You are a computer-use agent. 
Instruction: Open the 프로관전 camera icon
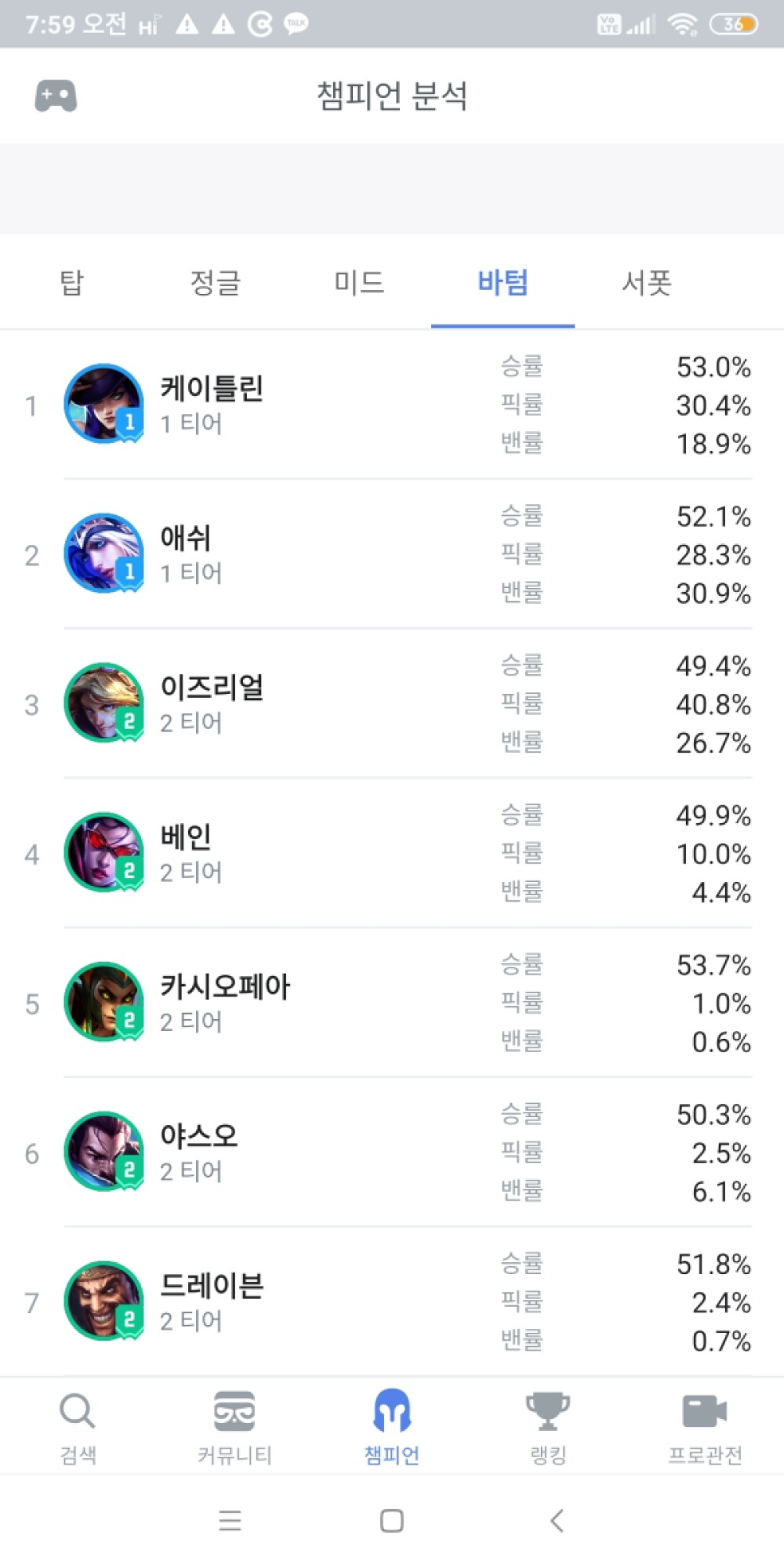point(704,1411)
